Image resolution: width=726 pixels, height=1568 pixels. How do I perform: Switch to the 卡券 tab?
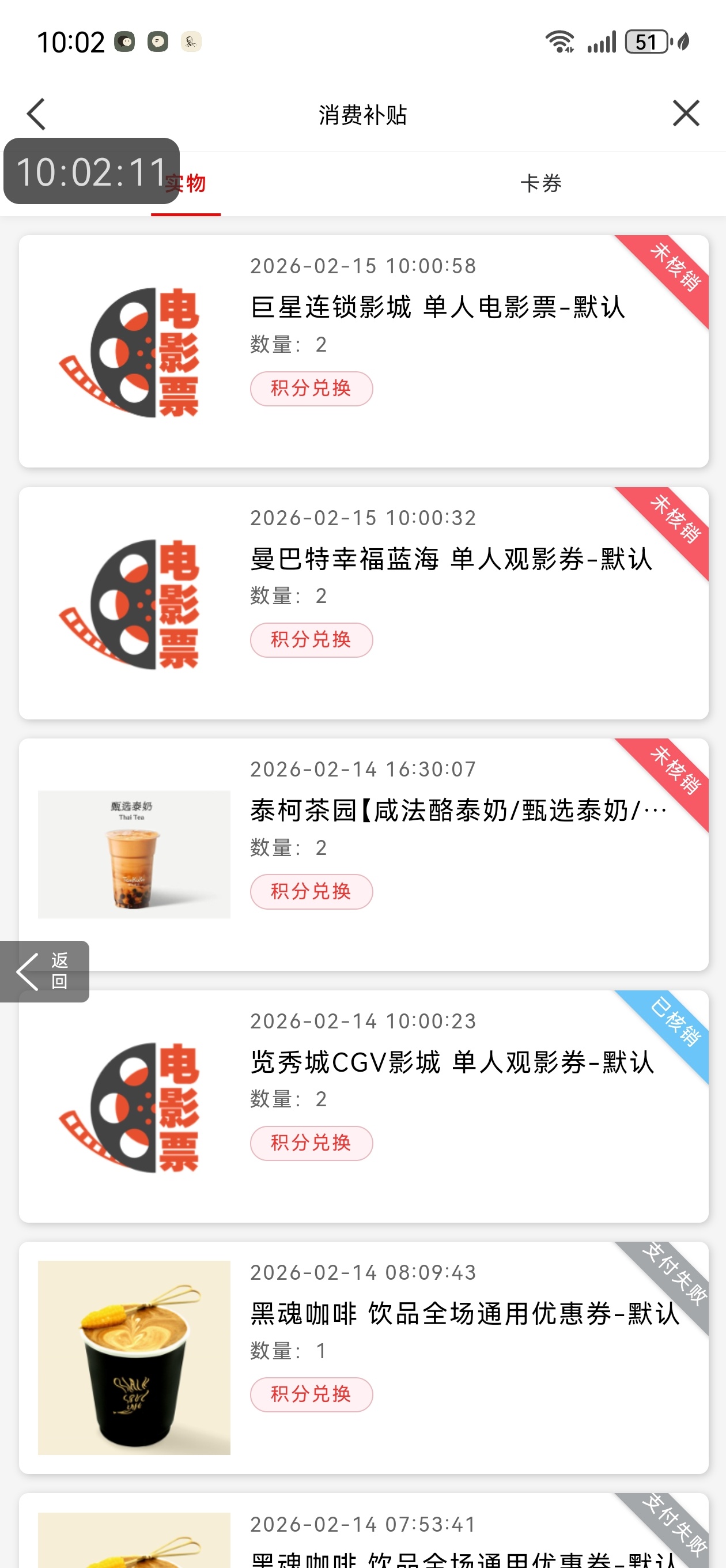pyautogui.click(x=540, y=184)
